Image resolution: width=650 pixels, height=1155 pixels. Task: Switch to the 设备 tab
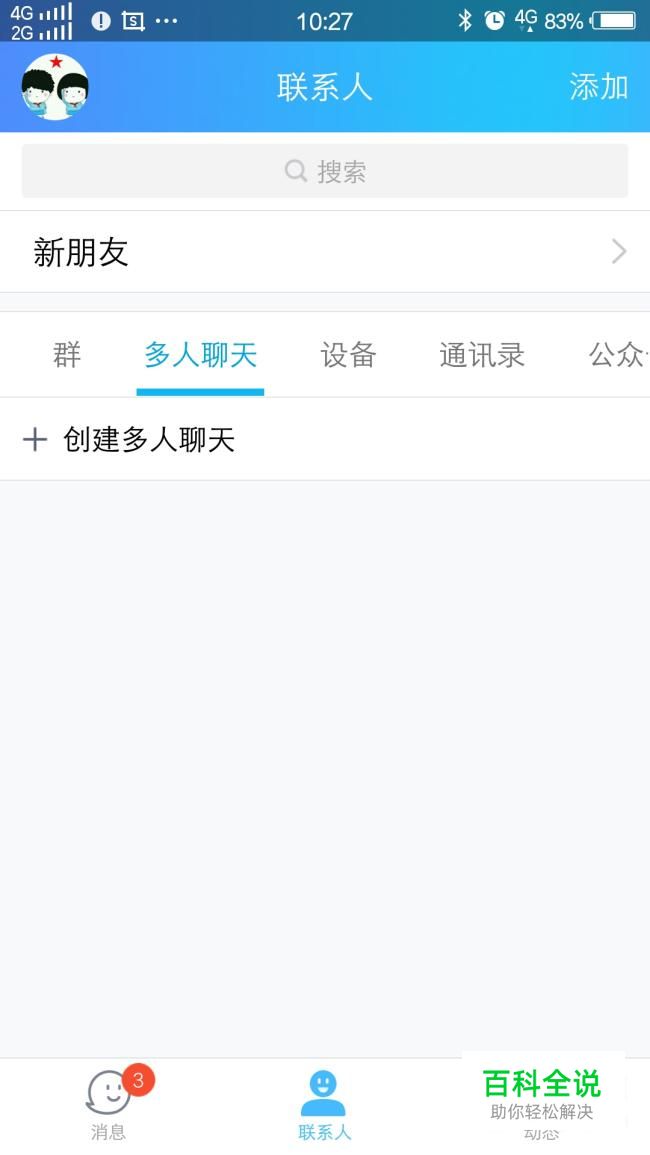[348, 355]
